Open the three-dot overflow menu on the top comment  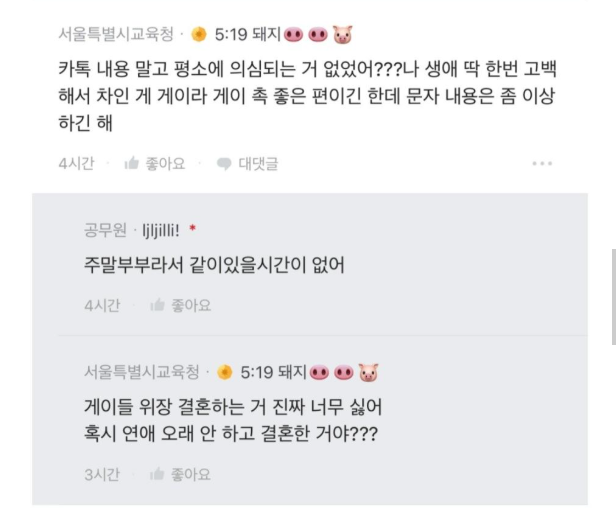(x=542, y=164)
